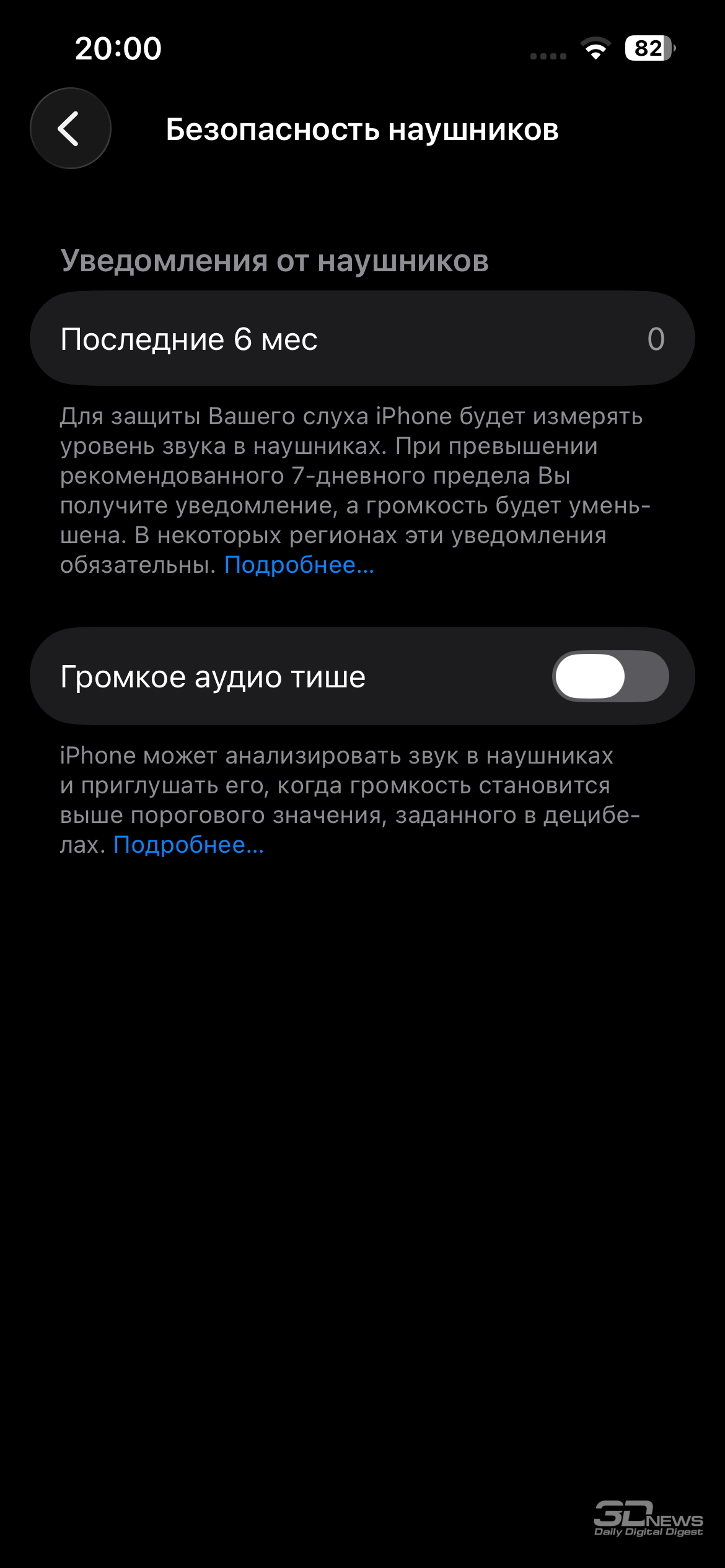The image size is (725, 1568).
Task: Open Последние 6 мес notifications row
Action: pos(362,339)
